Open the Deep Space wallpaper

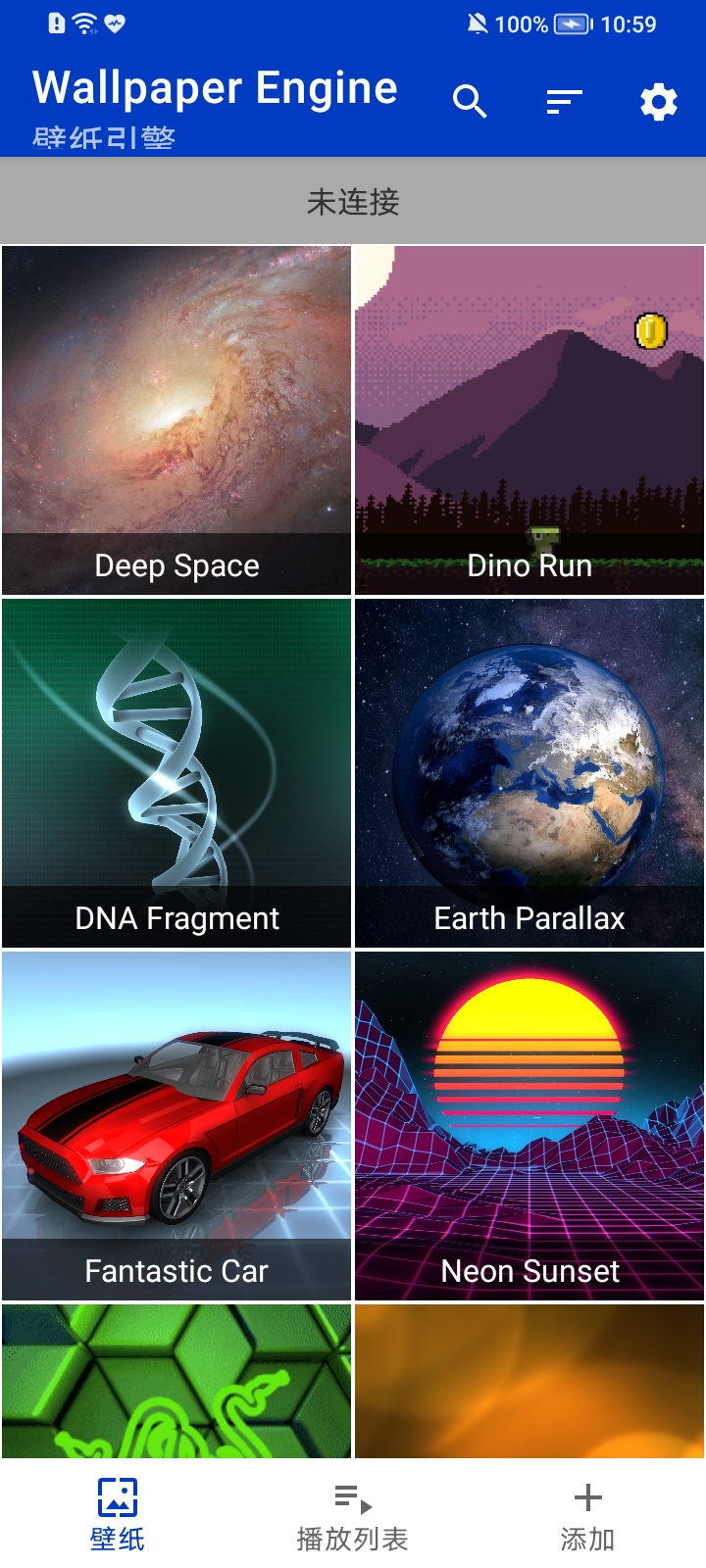(176, 420)
